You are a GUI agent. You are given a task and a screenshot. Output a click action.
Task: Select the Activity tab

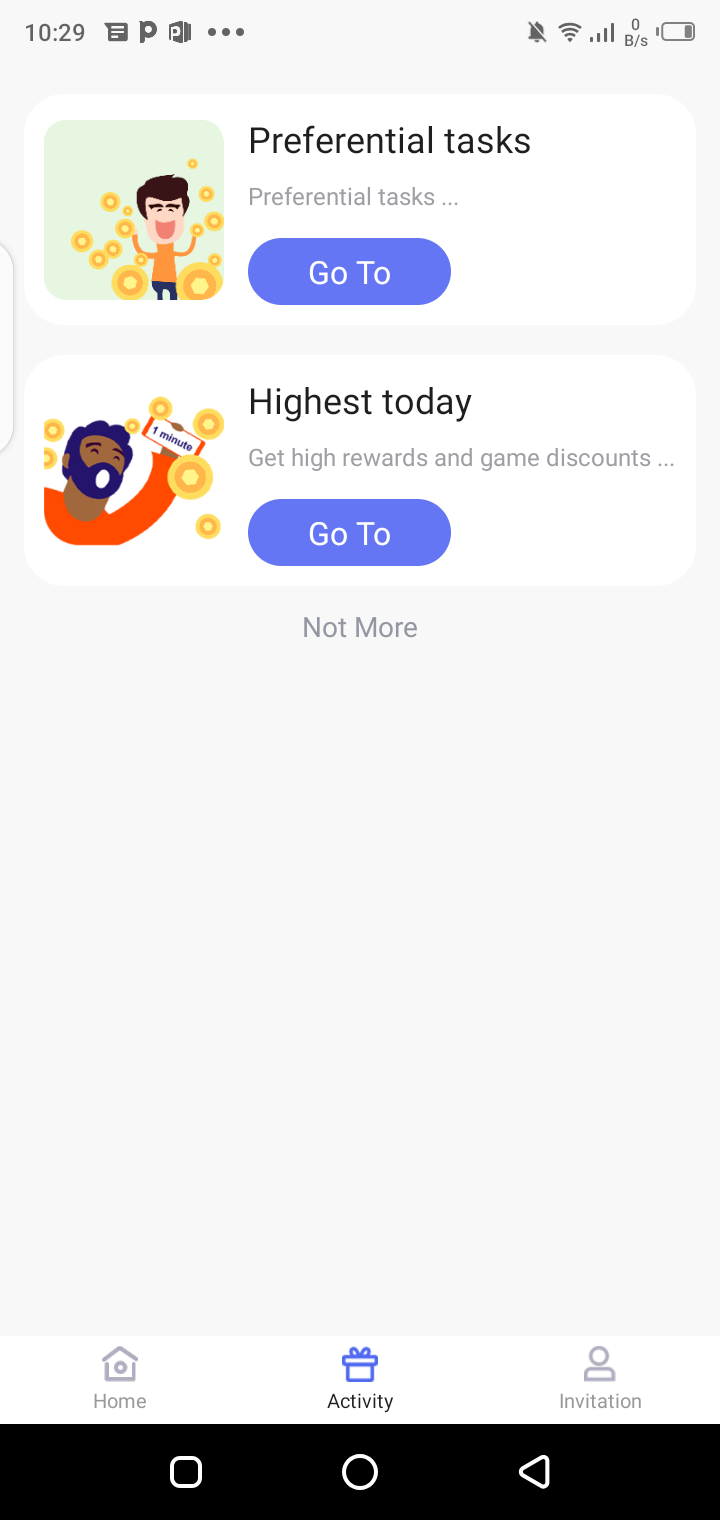pos(360,1379)
